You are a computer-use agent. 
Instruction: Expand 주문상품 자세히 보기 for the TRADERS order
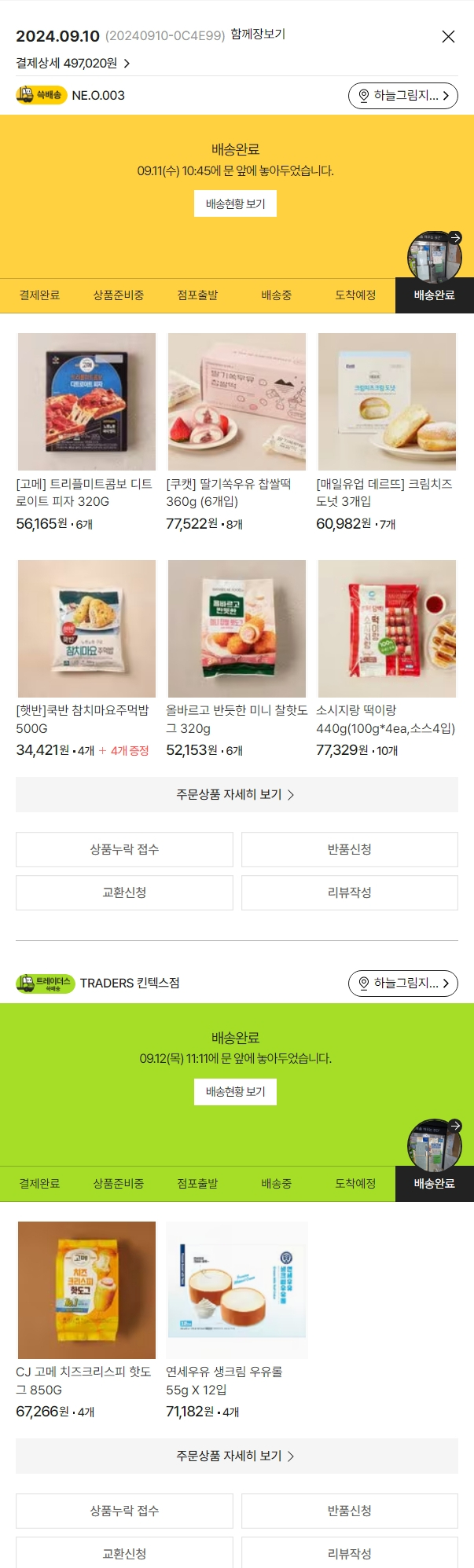(x=237, y=1456)
